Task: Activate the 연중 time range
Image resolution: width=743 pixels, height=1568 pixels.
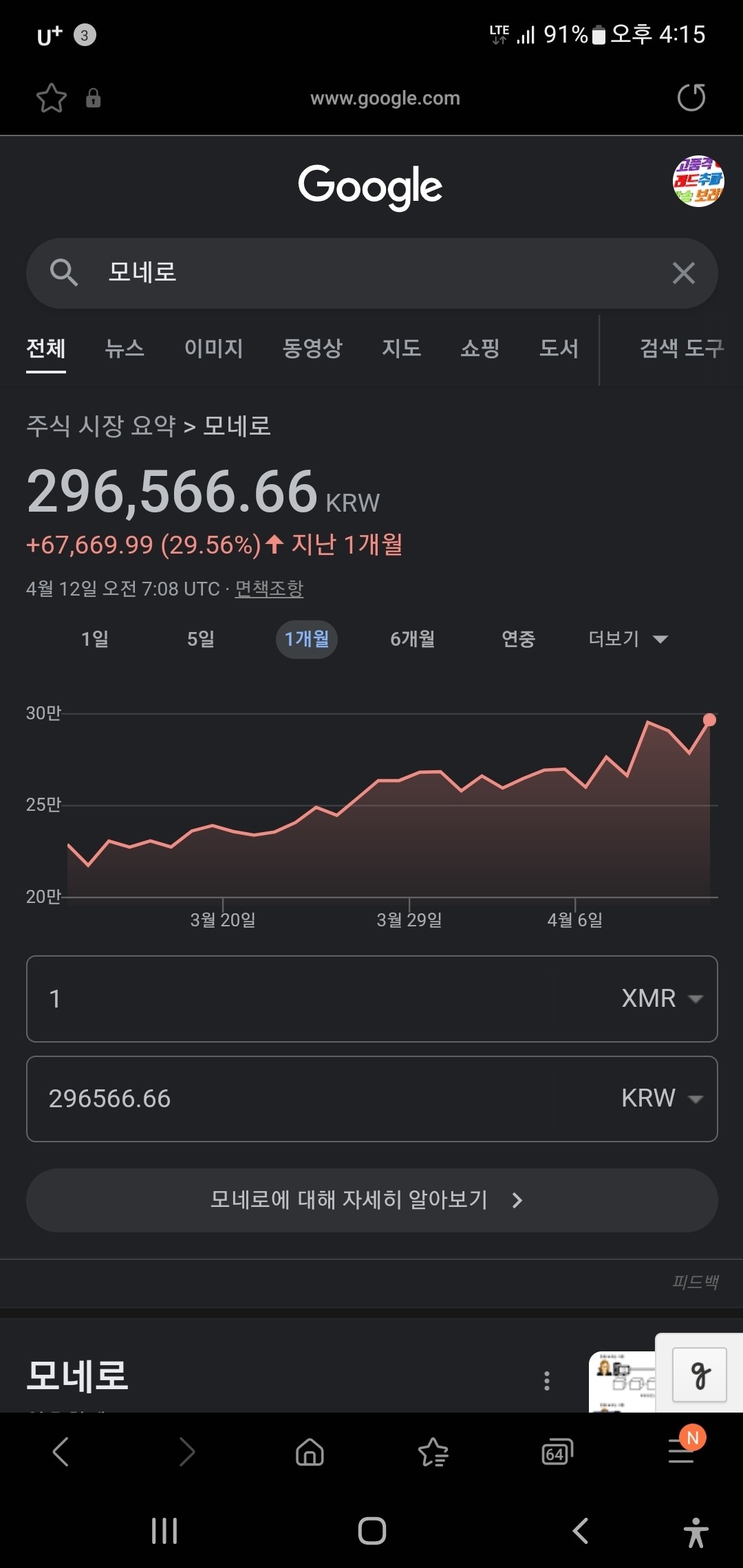Action: point(518,639)
